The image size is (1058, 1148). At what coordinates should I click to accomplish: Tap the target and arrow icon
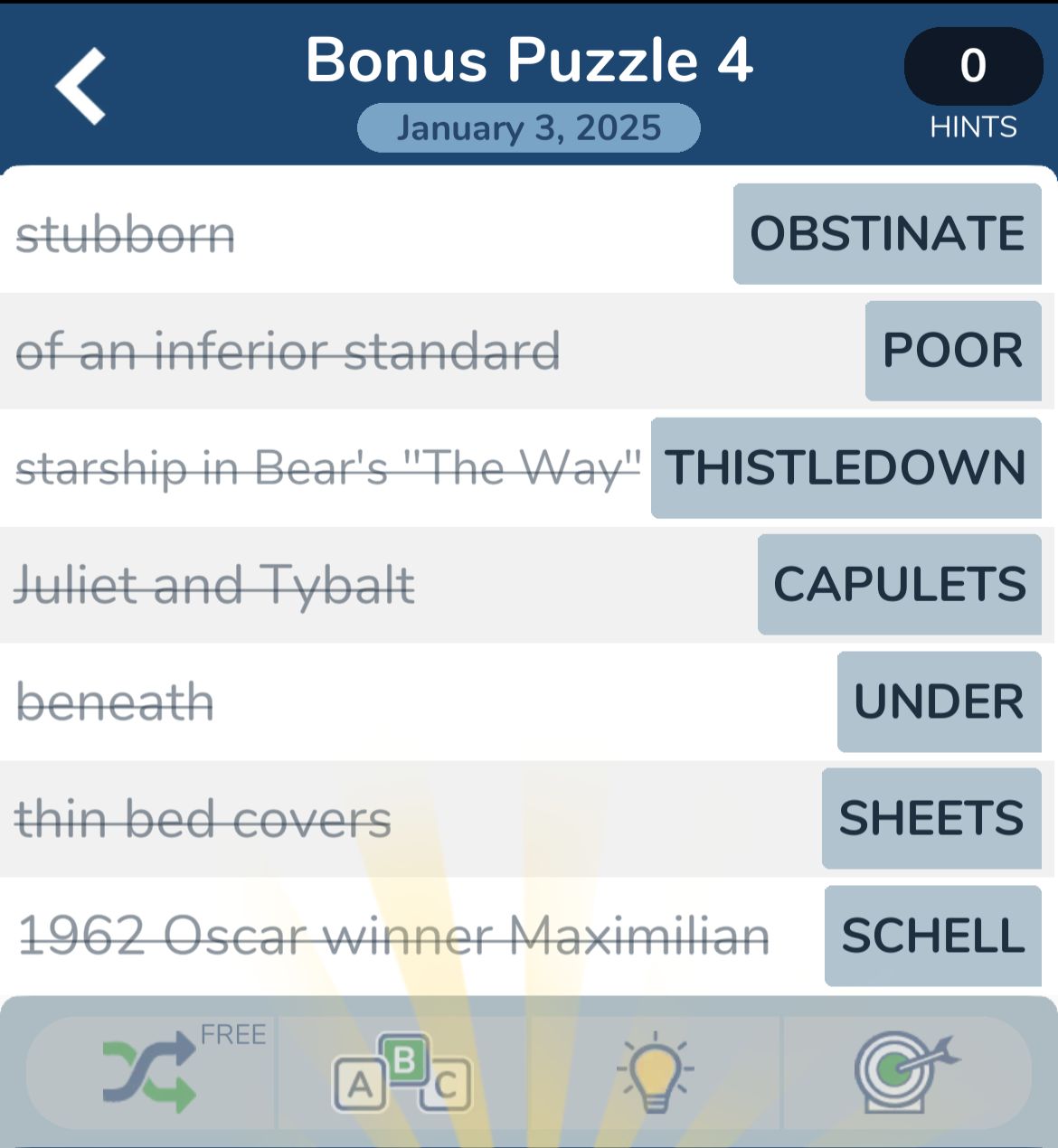click(905, 1073)
